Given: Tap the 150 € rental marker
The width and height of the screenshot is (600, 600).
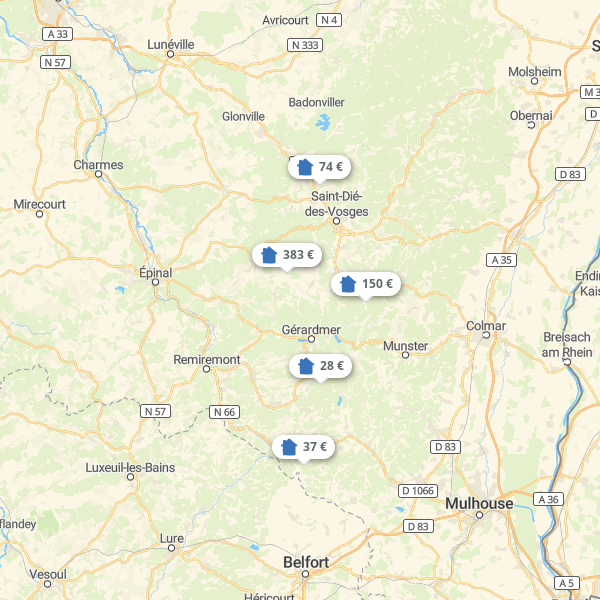Looking at the screenshot, I should [366, 284].
